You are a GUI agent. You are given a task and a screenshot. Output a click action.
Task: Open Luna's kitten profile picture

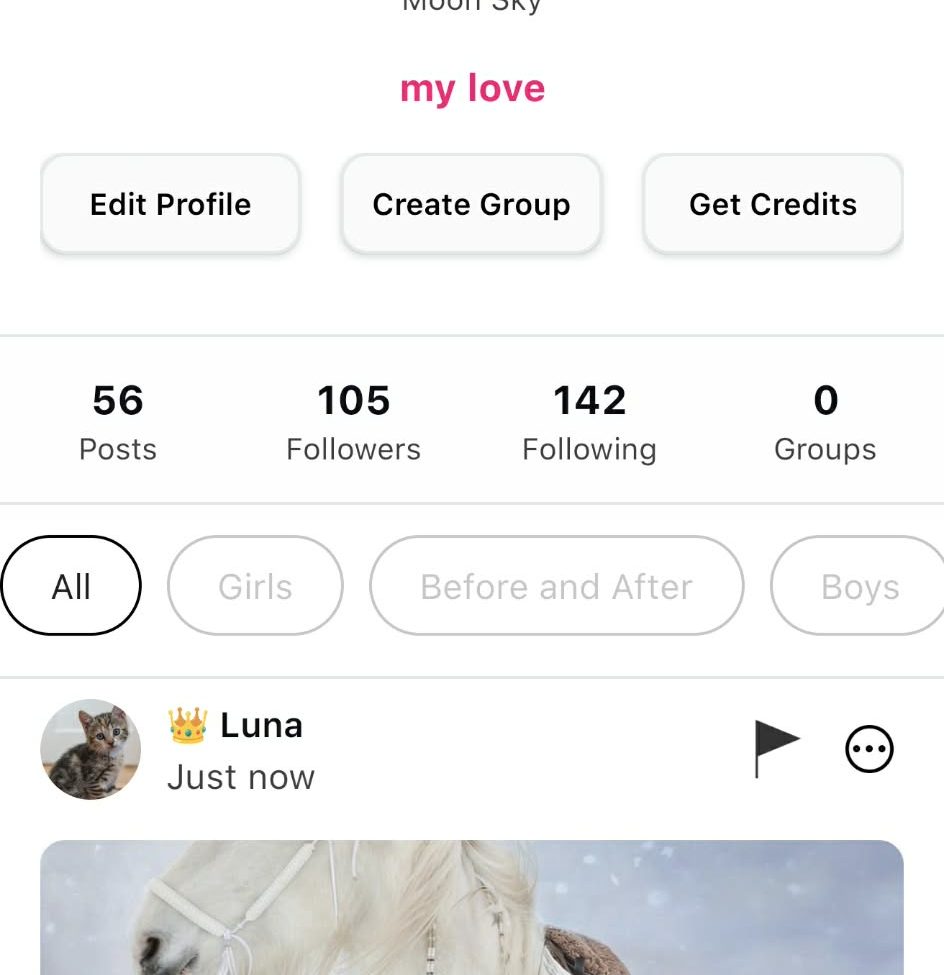point(90,749)
